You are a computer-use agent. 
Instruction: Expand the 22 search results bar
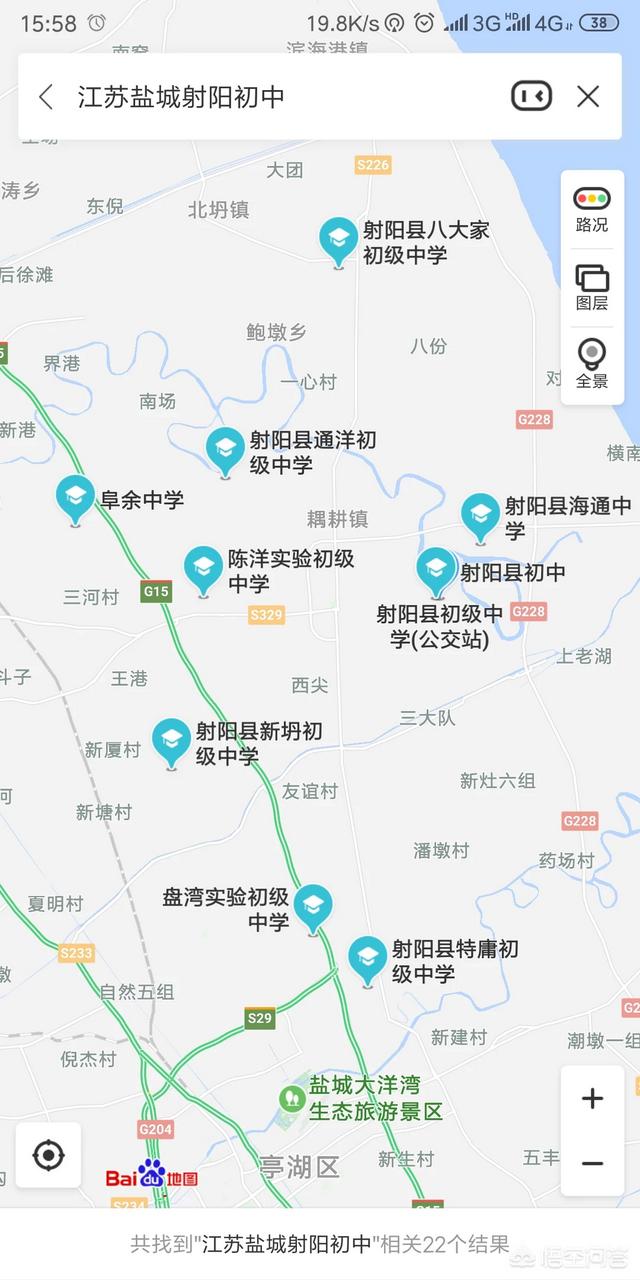[320, 1244]
